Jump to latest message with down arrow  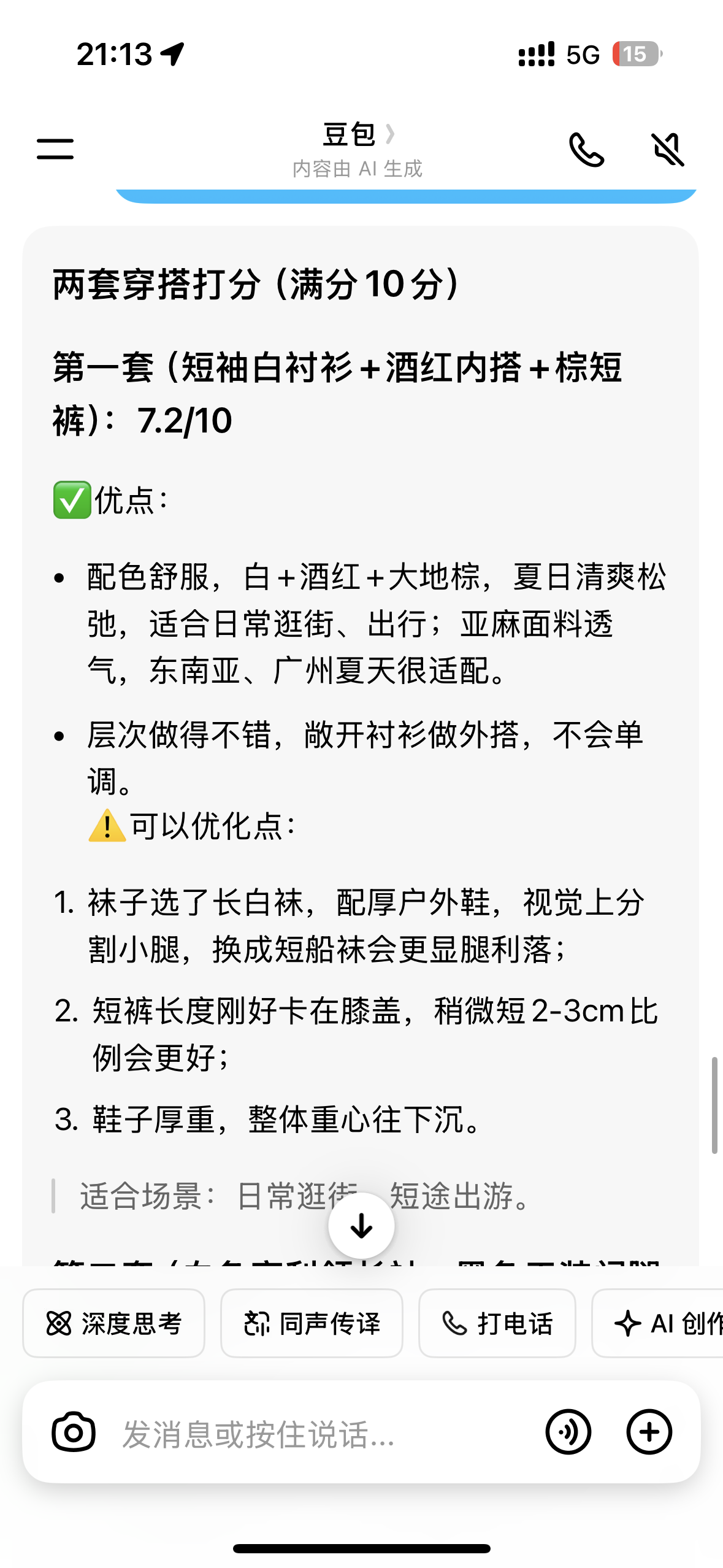click(361, 1226)
